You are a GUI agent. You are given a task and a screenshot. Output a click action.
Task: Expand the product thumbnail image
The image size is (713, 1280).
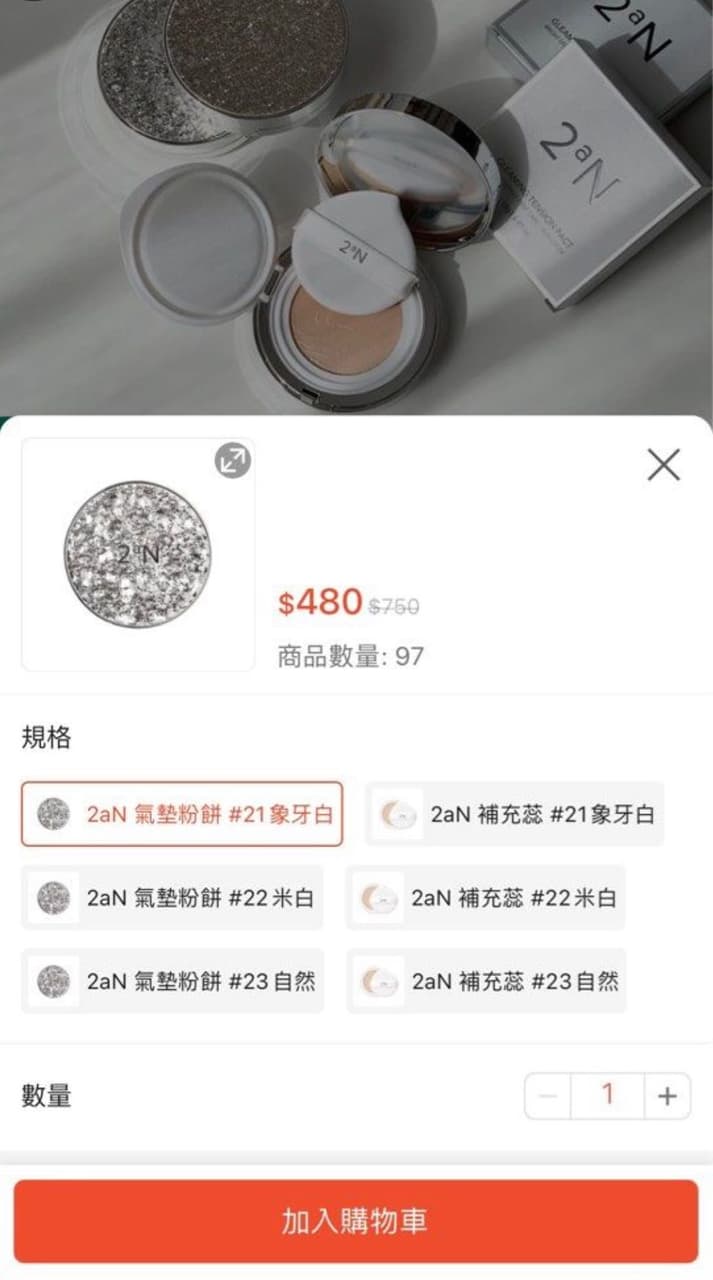click(233, 460)
